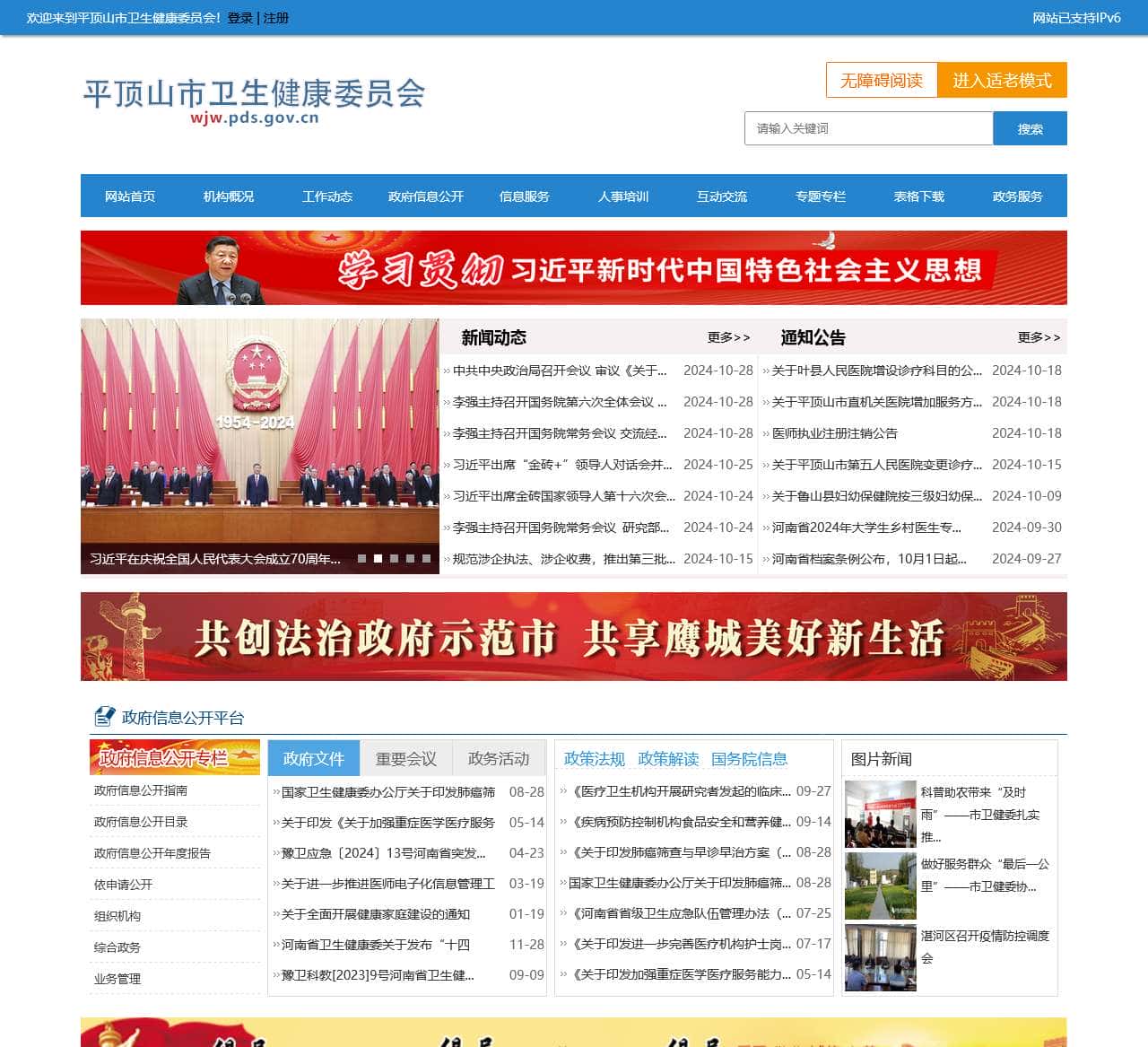View more 通知公告 notices via 更多

[x=1039, y=337]
